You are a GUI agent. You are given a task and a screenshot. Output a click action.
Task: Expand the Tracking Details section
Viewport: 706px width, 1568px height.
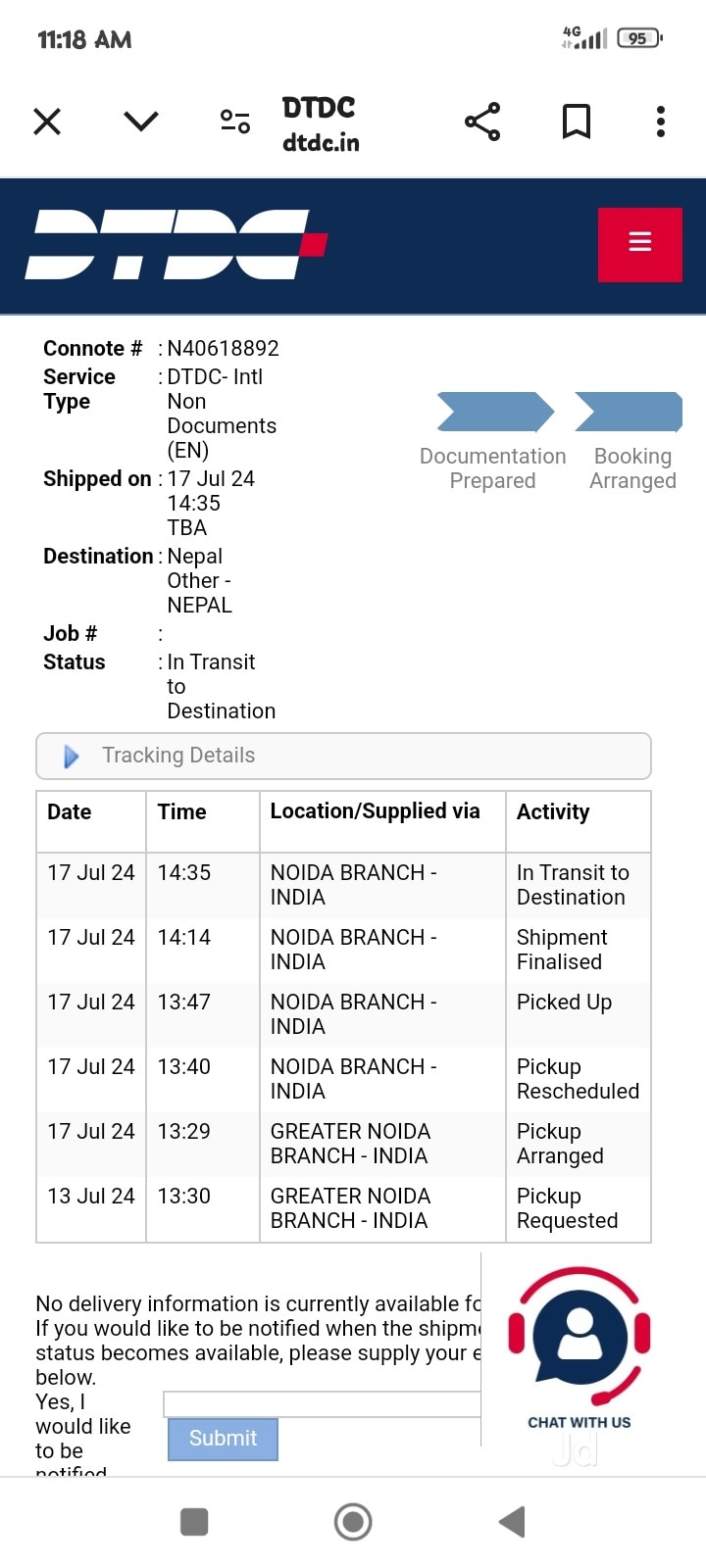point(343,756)
